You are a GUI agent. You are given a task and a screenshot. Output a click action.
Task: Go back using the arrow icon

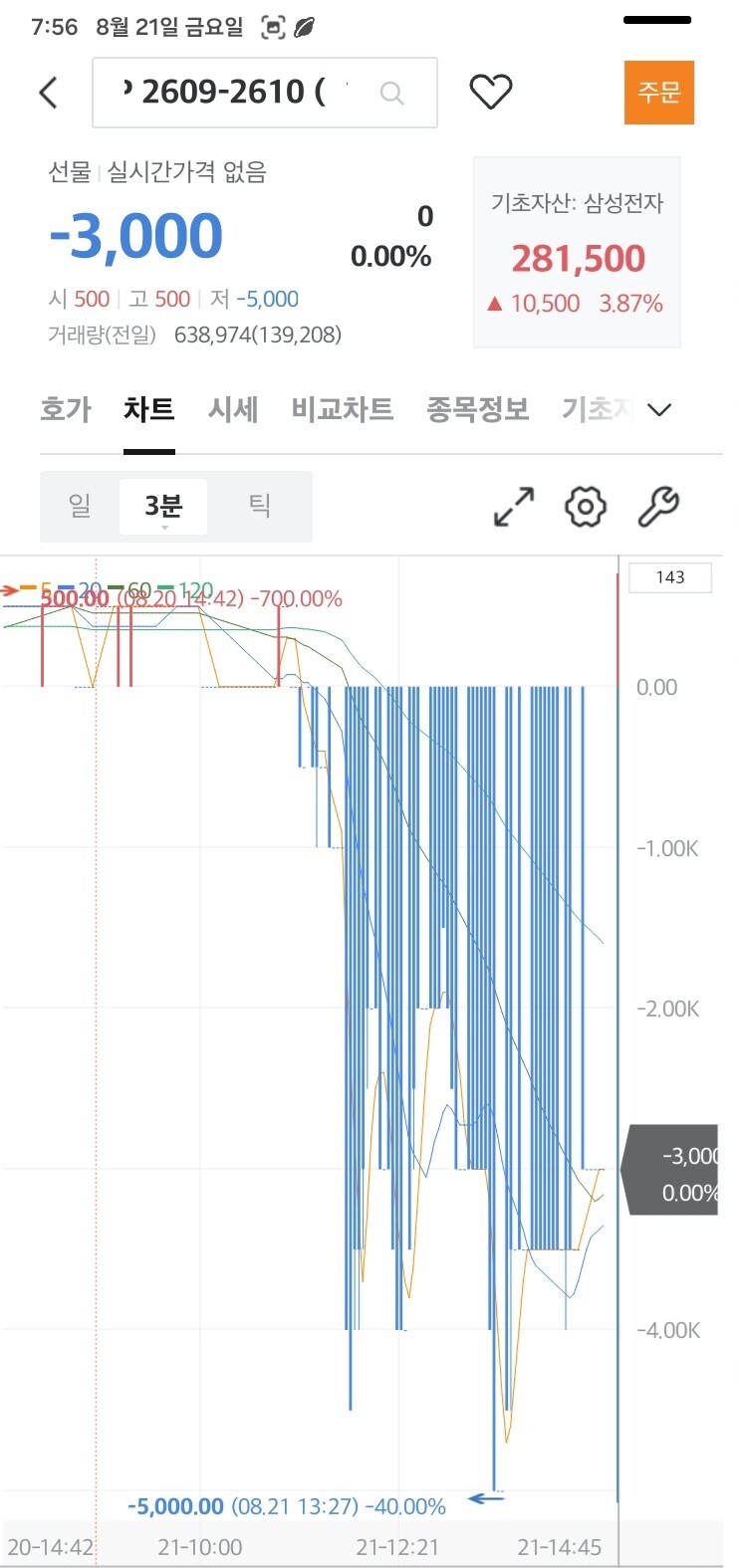(x=48, y=93)
